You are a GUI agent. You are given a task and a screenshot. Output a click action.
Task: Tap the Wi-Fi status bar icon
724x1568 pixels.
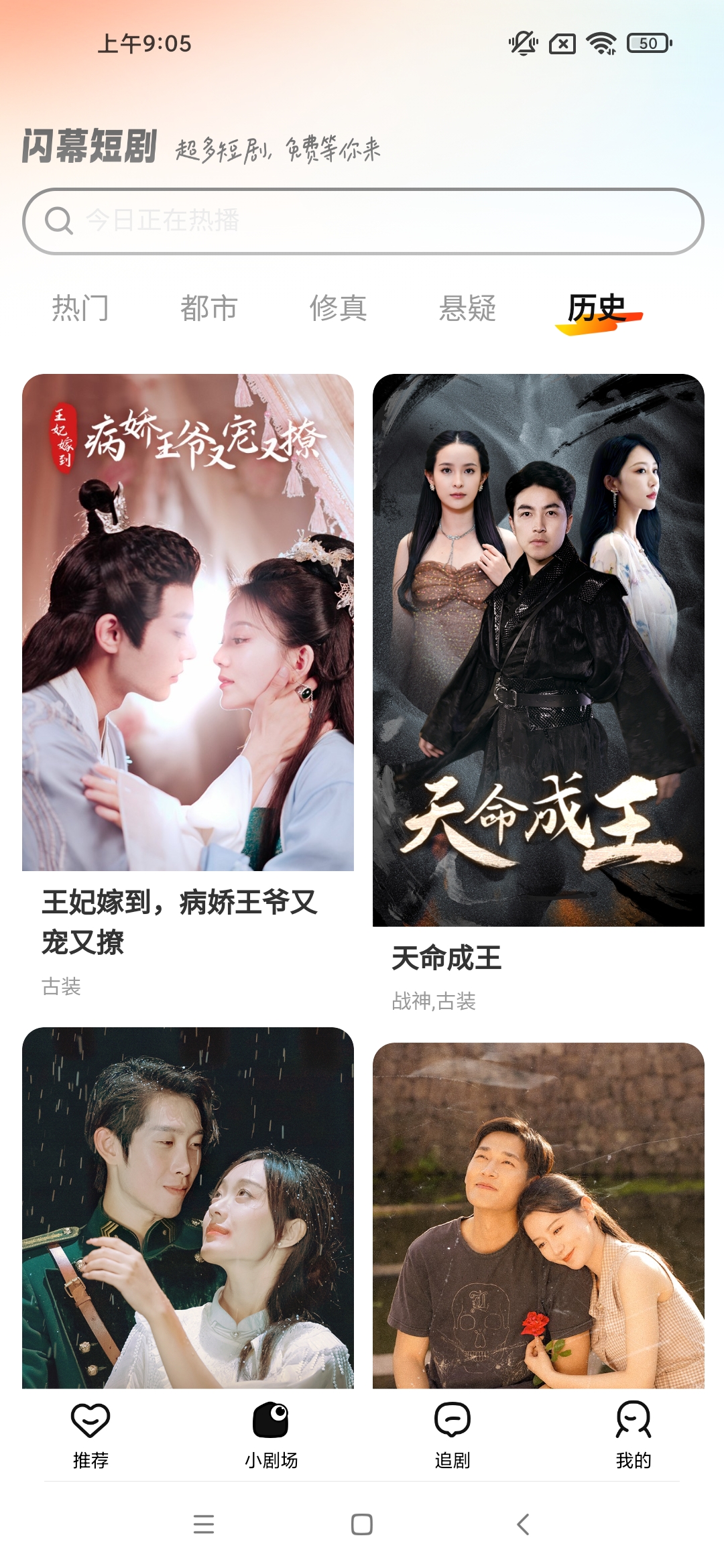(x=601, y=44)
